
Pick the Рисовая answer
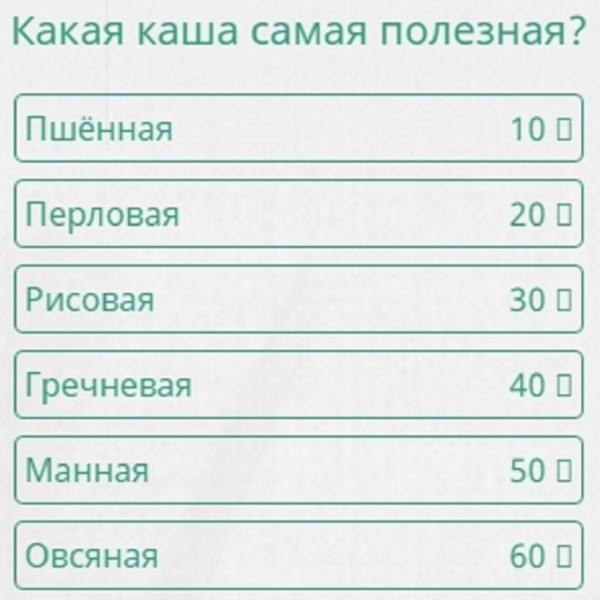pyautogui.click(x=298, y=299)
